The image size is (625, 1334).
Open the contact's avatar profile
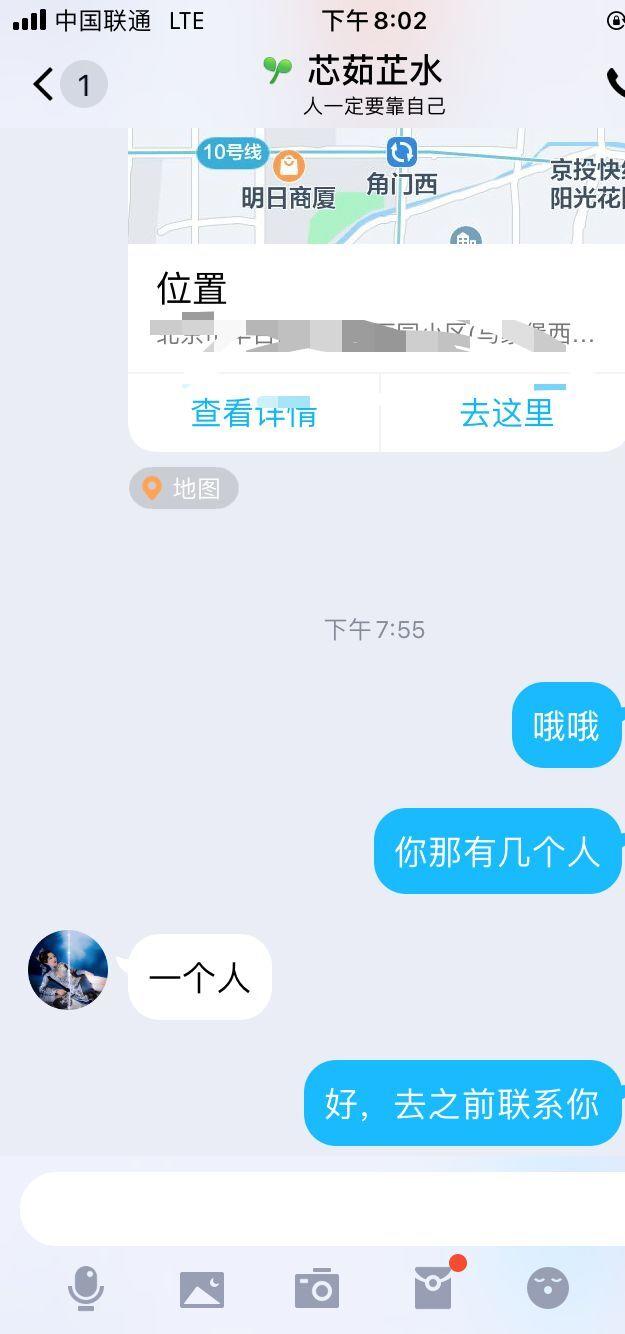(68, 970)
